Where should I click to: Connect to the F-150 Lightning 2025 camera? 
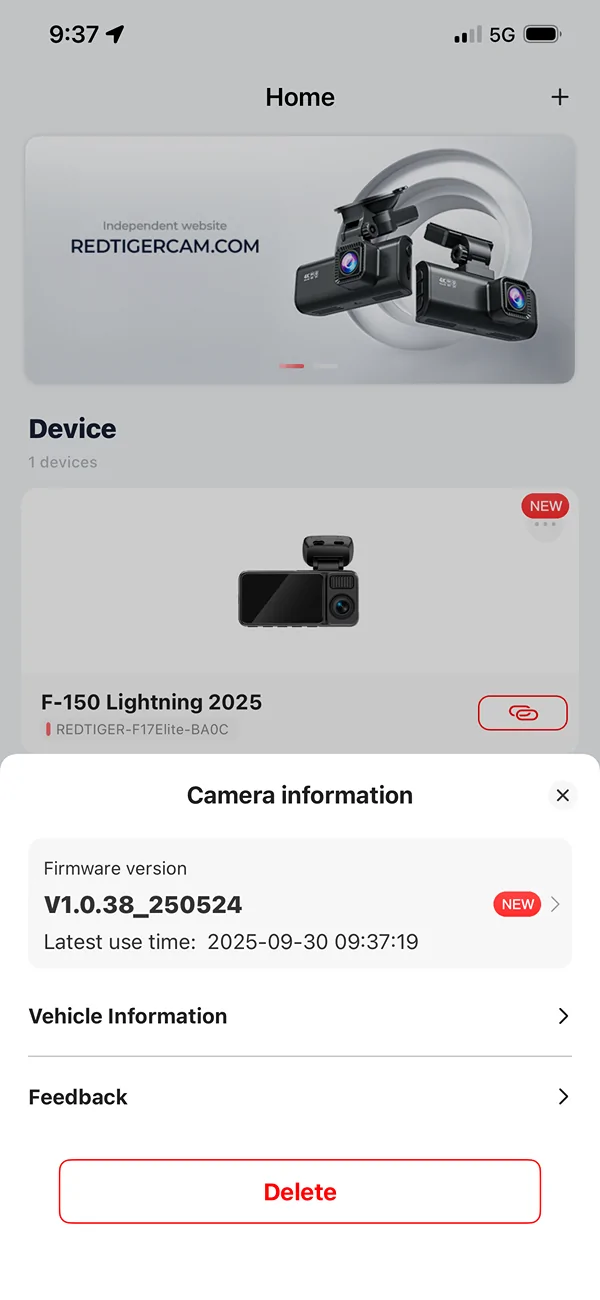522,713
